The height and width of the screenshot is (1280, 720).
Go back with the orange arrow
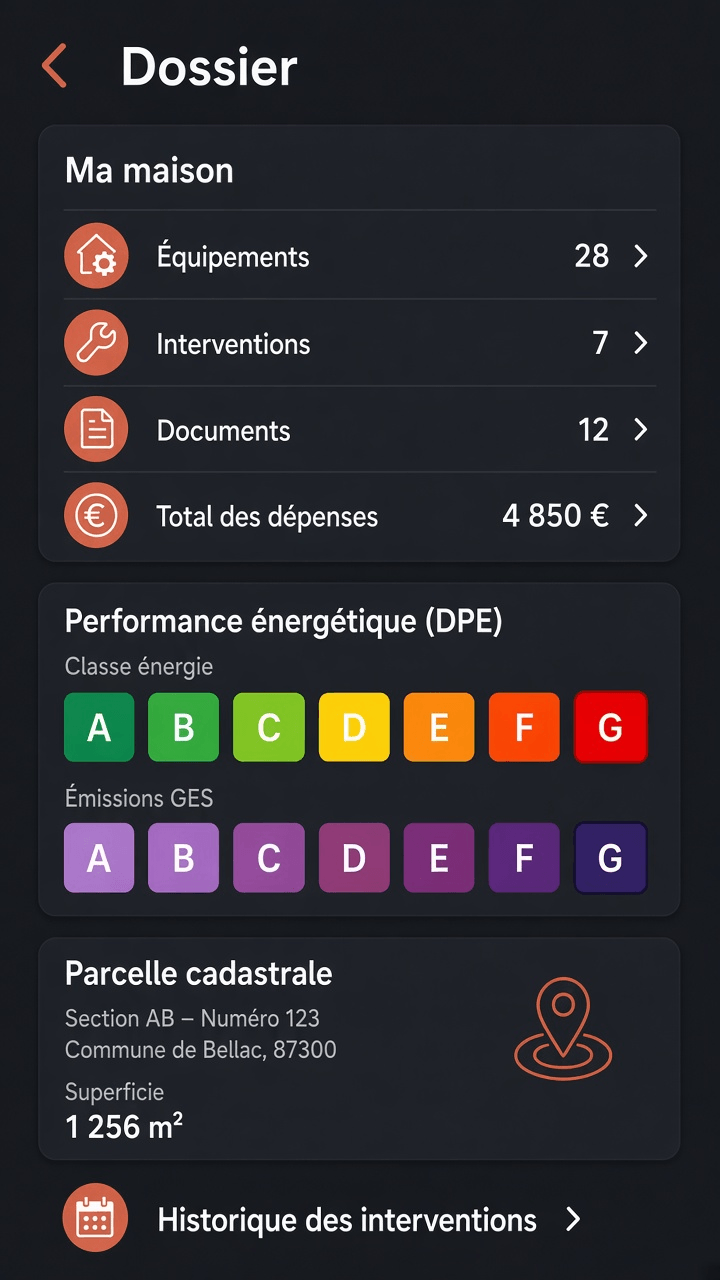tap(55, 66)
